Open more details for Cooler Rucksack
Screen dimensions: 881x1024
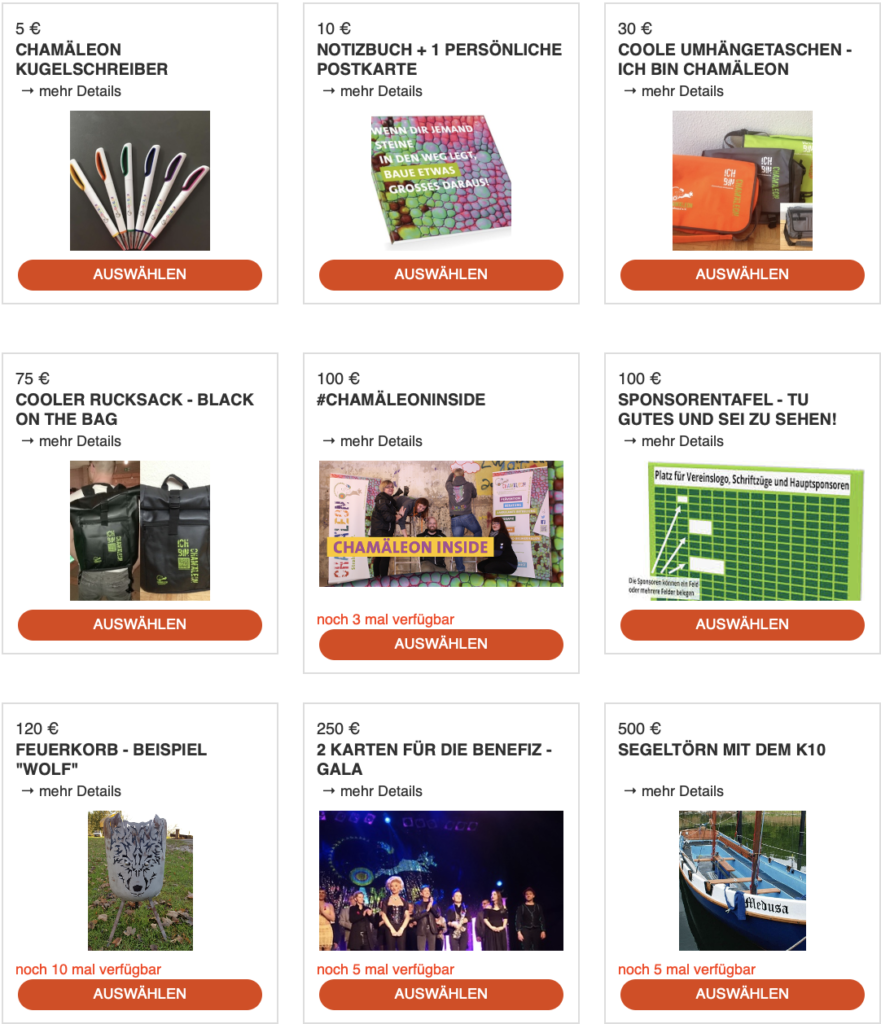click(70, 441)
